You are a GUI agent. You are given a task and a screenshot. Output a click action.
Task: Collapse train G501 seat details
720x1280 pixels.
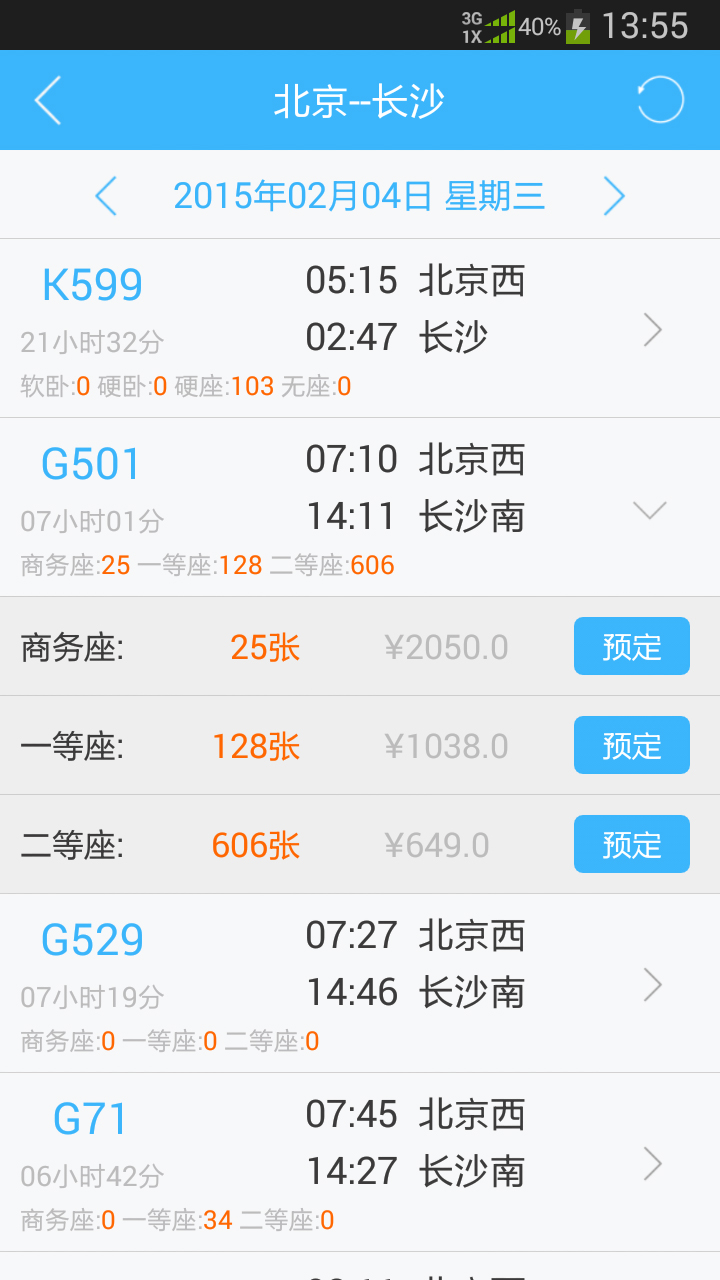click(x=650, y=510)
